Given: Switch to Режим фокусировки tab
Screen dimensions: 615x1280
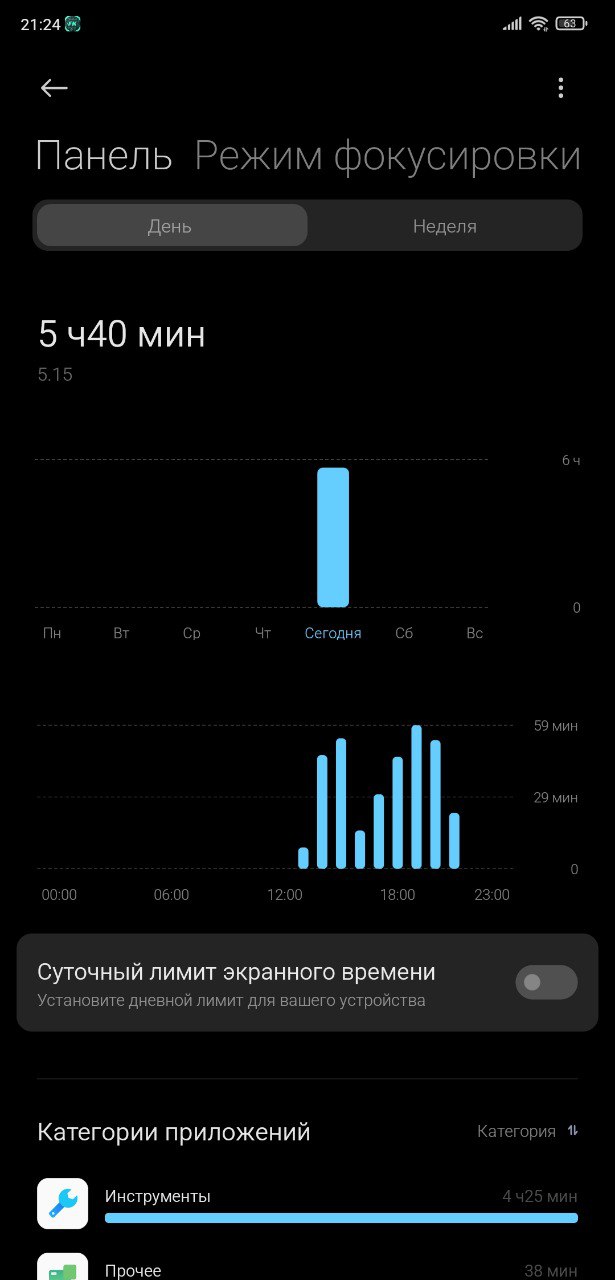Looking at the screenshot, I should tap(387, 157).
